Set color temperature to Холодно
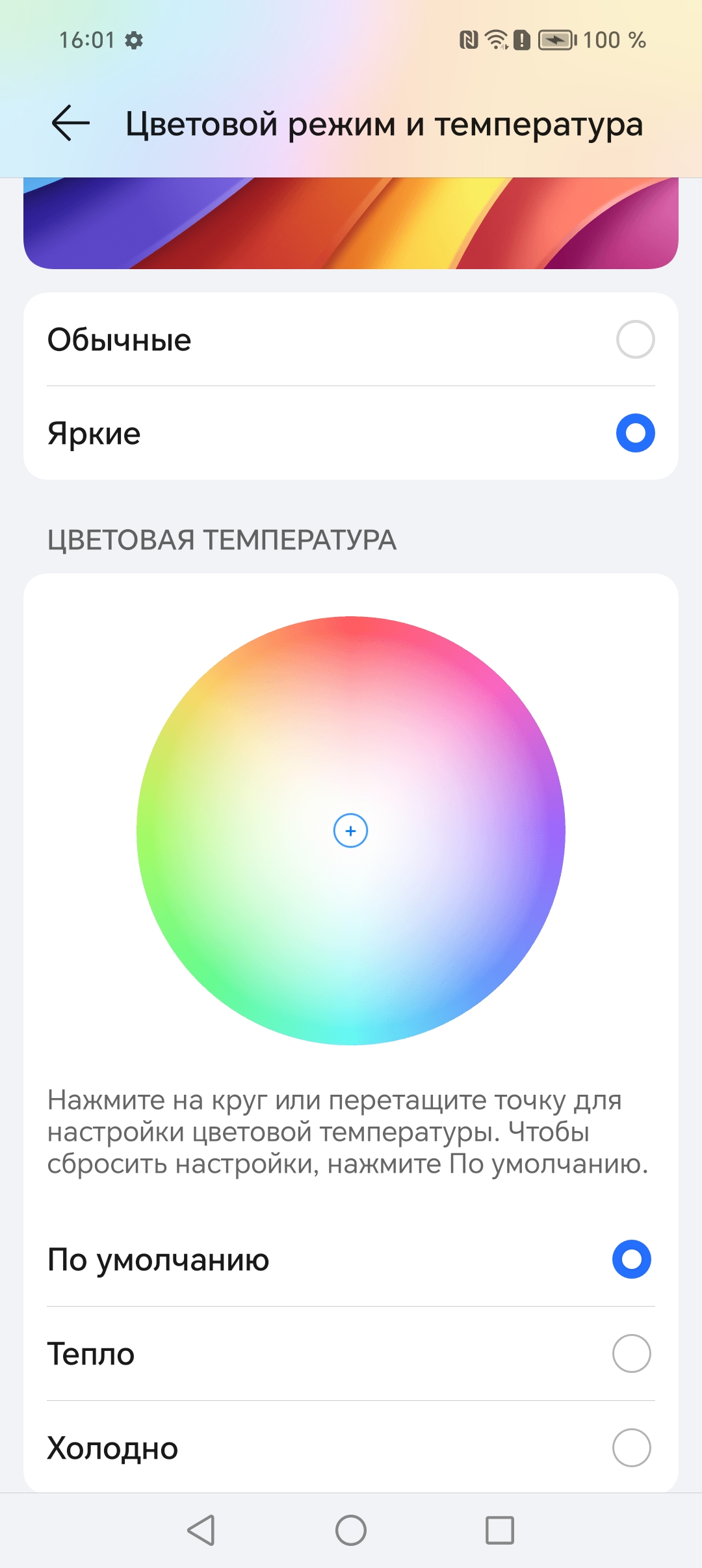 (x=630, y=1448)
